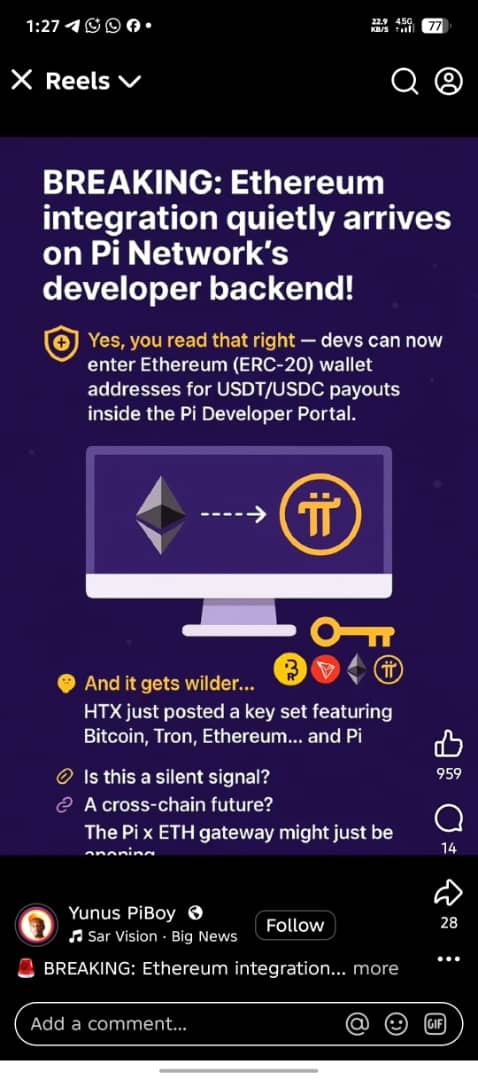Screen dimensions: 478x1080
Task: Open the profile icon
Action: click(448, 82)
